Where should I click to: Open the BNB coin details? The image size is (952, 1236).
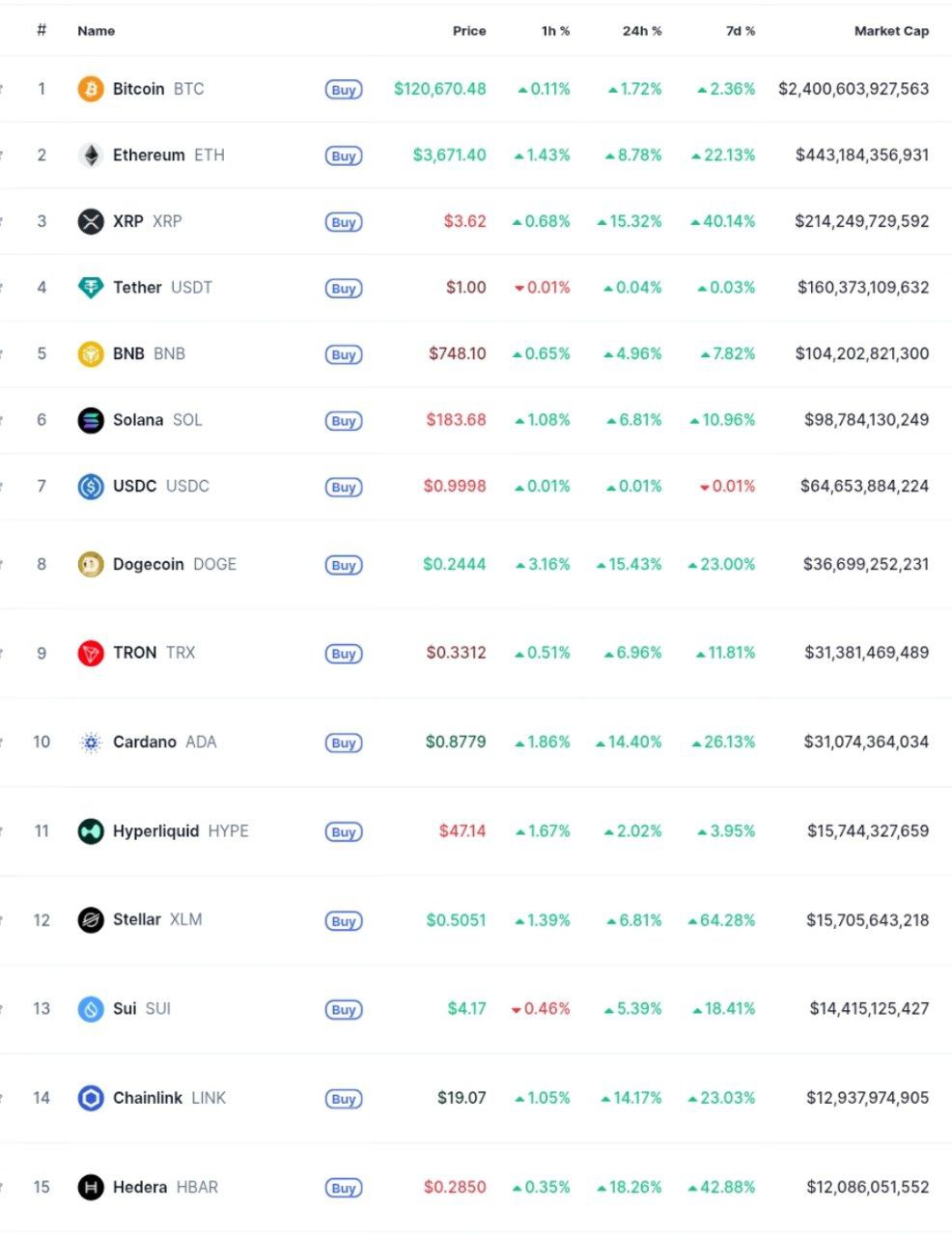tap(128, 353)
